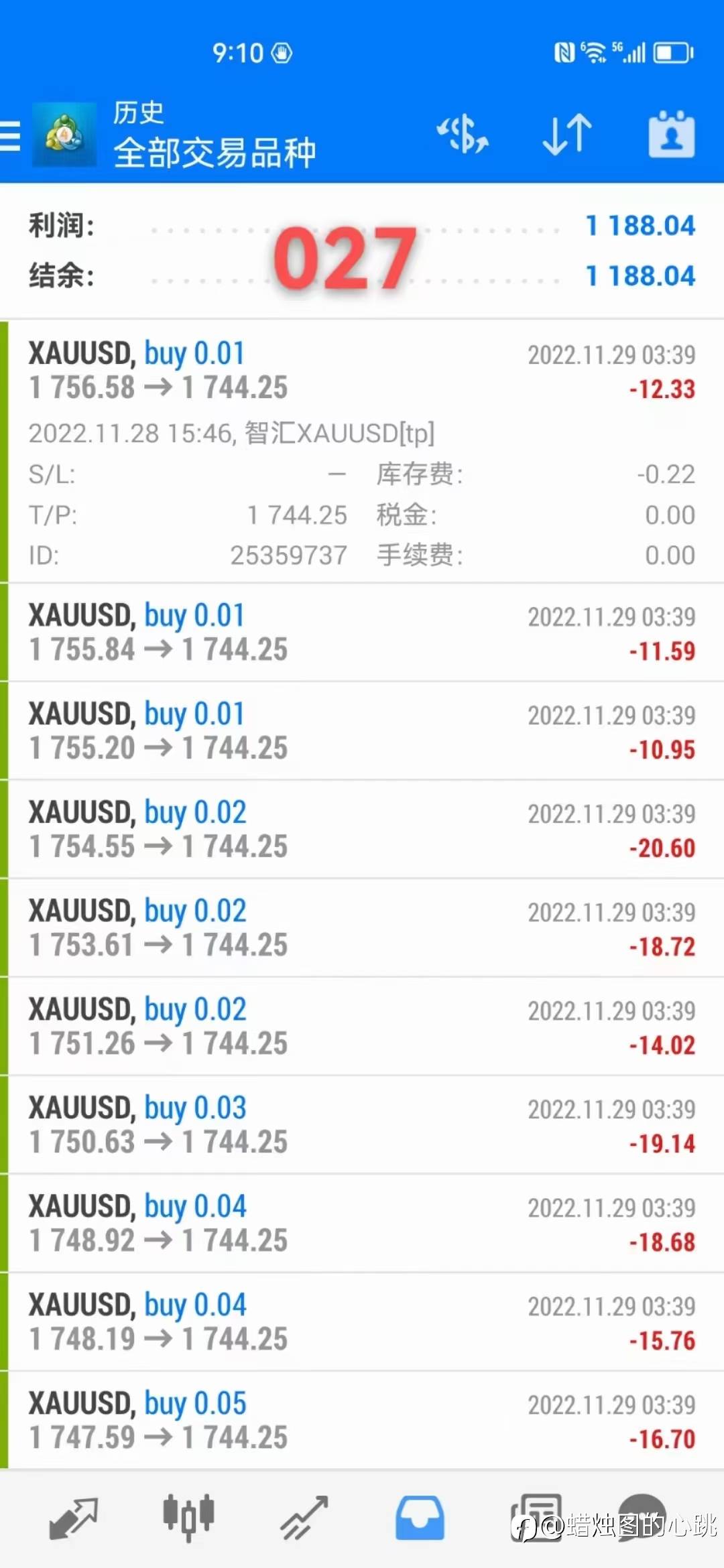The image size is (724, 1568).
Task: Expand the XAUUSD trade opened at 1 751.26
Action: pos(362,1027)
